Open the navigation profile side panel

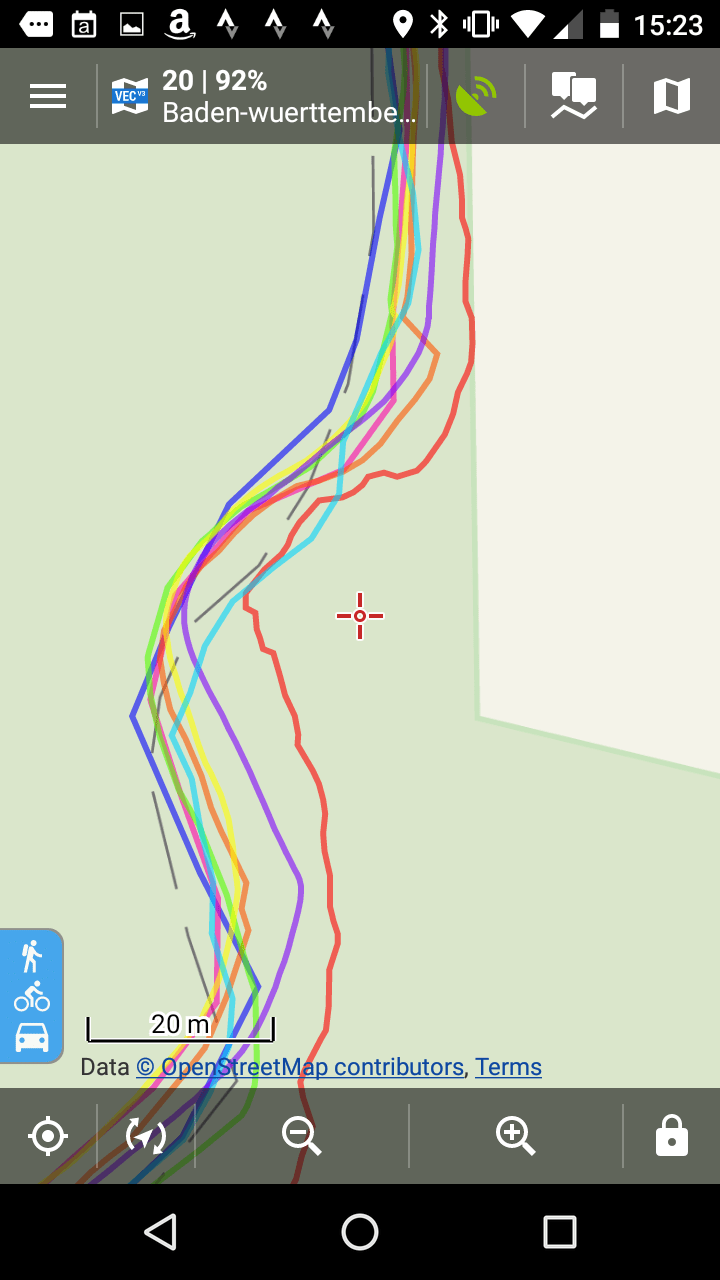32,996
